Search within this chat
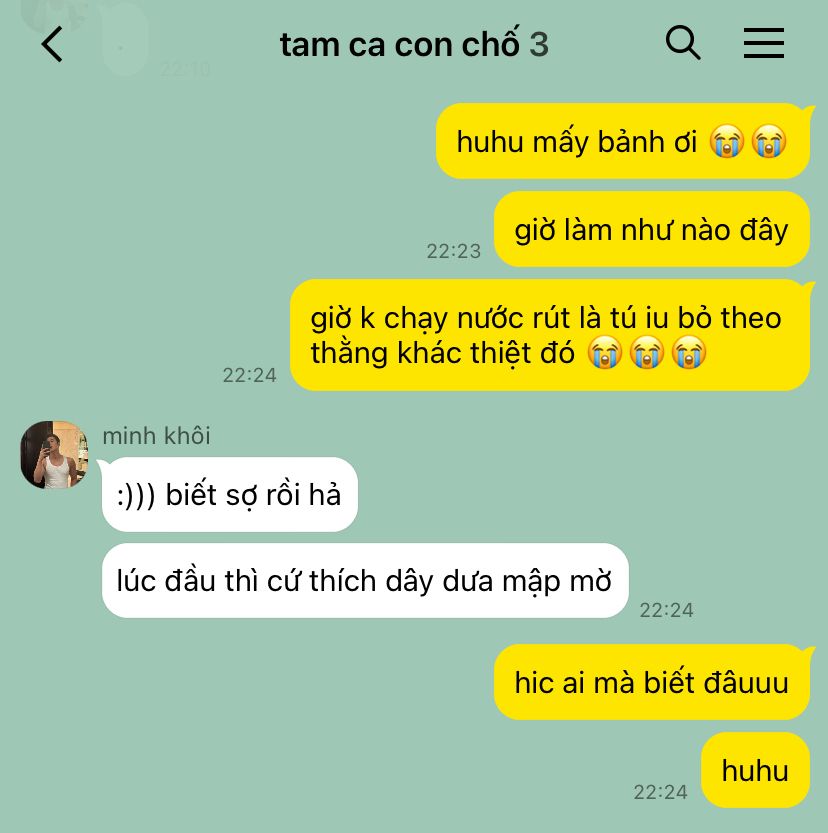This screenshot has height=833, width=828. 683,43
